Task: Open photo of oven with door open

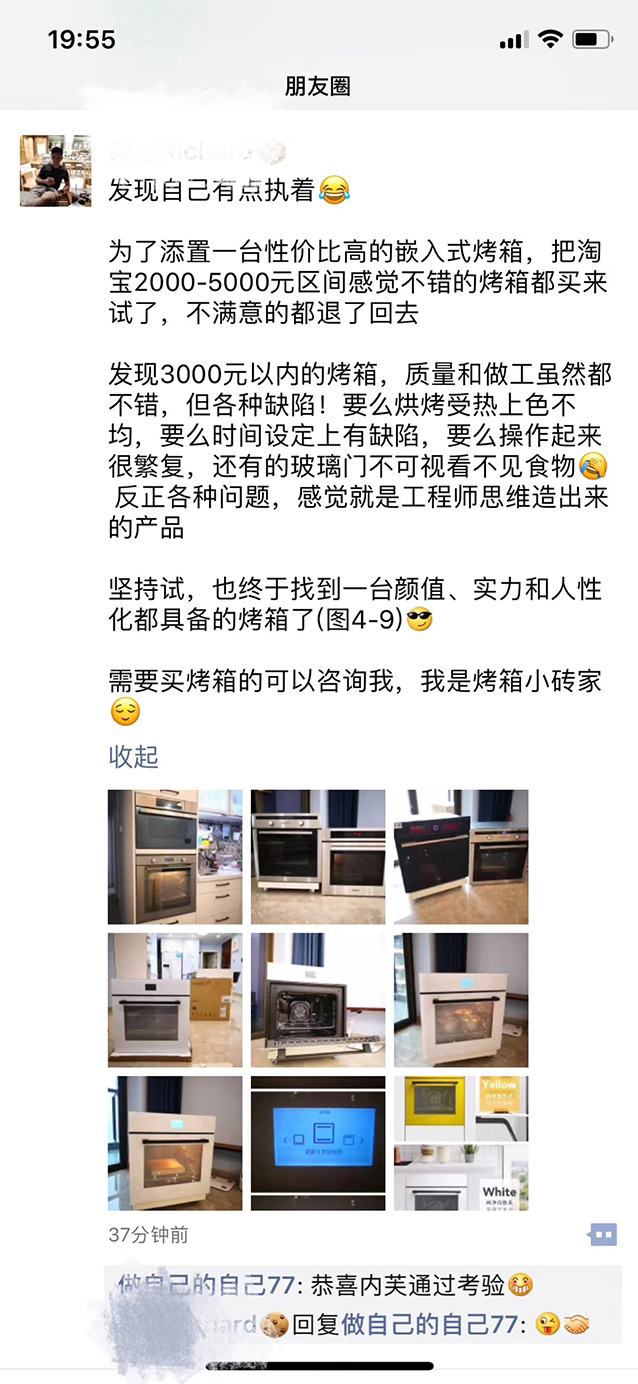Action: [318, 1000]
